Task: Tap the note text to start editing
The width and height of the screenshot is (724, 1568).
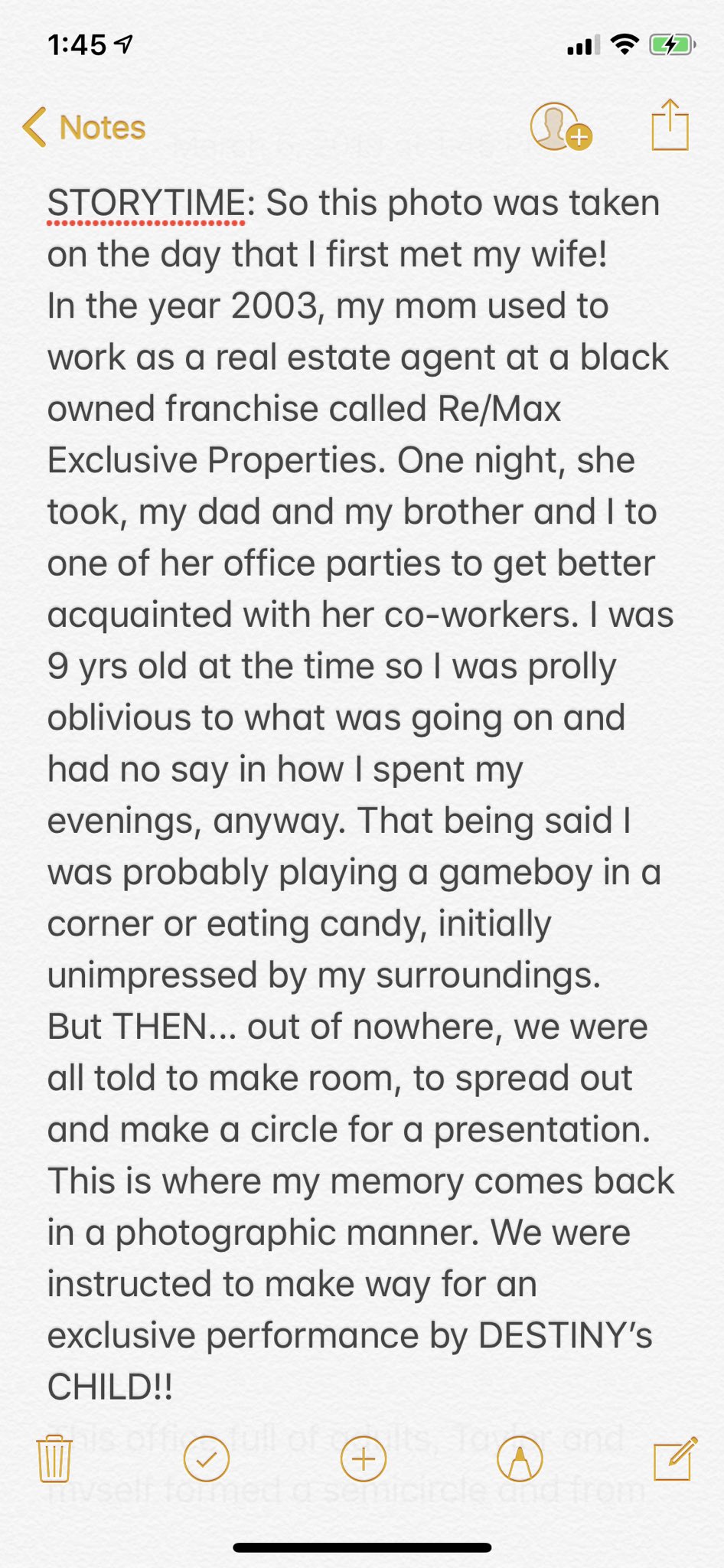Action: pyautogui.click(x=360, y=794)
